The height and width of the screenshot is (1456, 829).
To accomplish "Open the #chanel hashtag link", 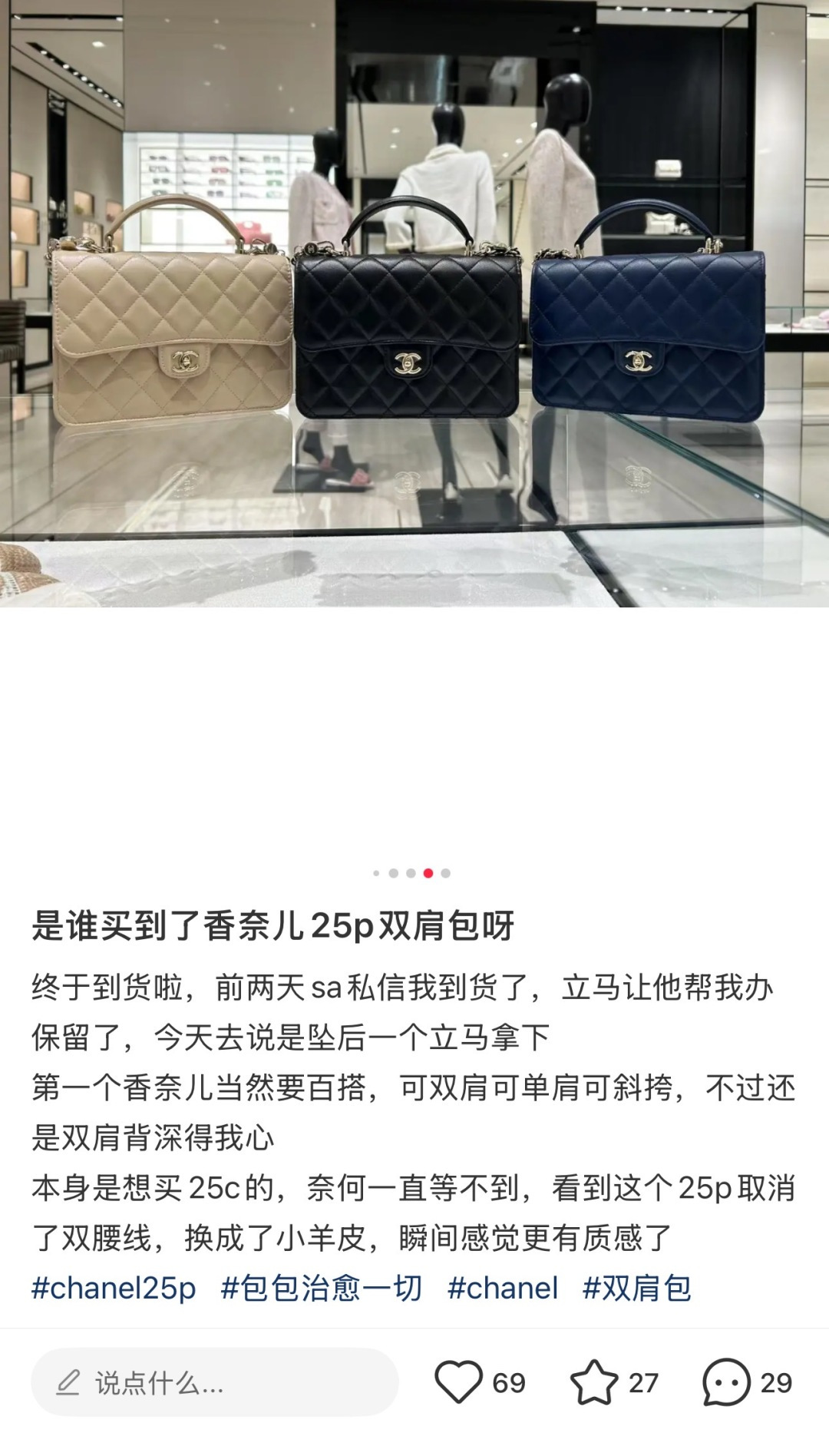I will tap(503, 1288).
